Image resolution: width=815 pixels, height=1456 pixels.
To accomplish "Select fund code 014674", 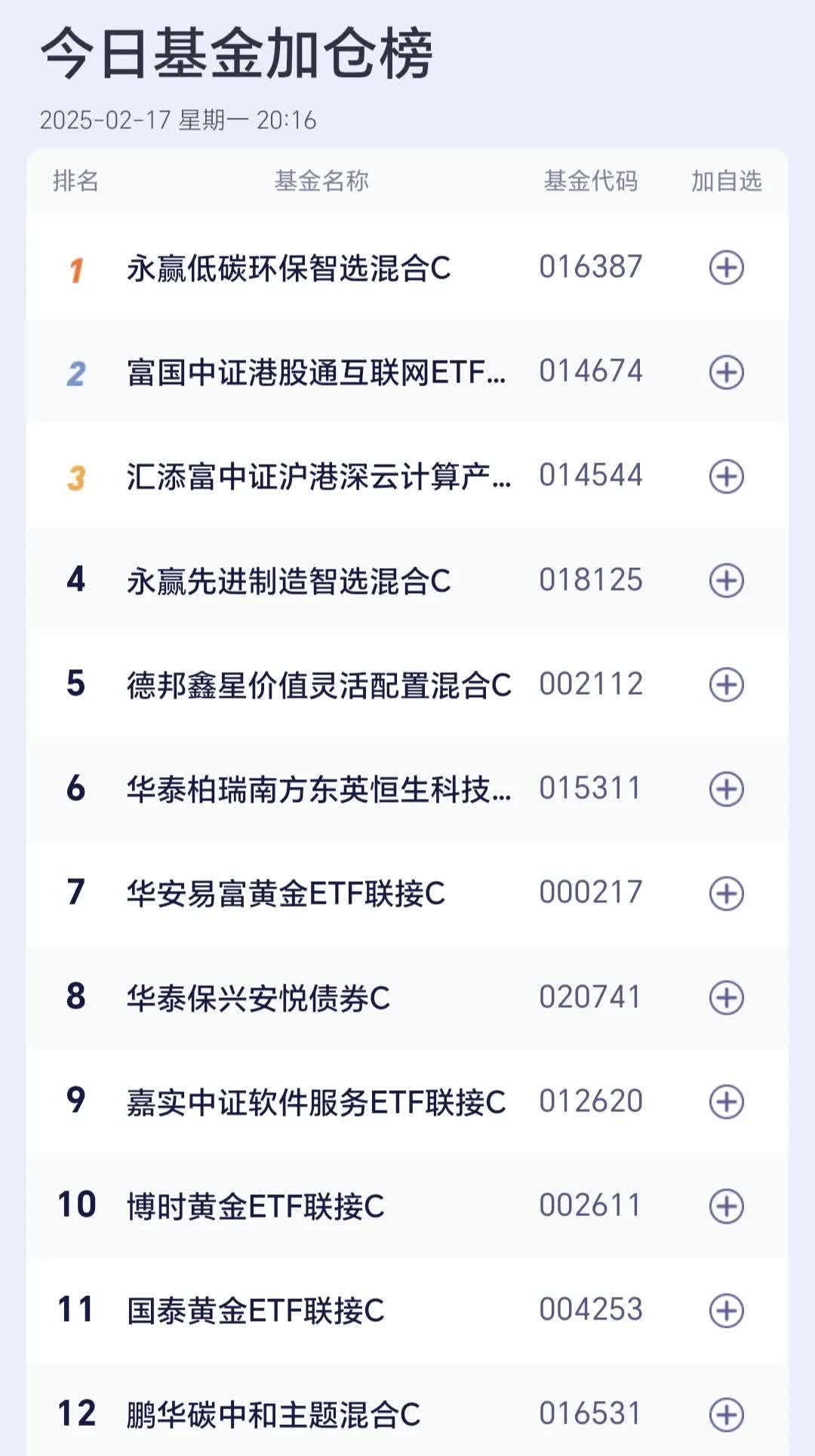I will click(591, 370).
